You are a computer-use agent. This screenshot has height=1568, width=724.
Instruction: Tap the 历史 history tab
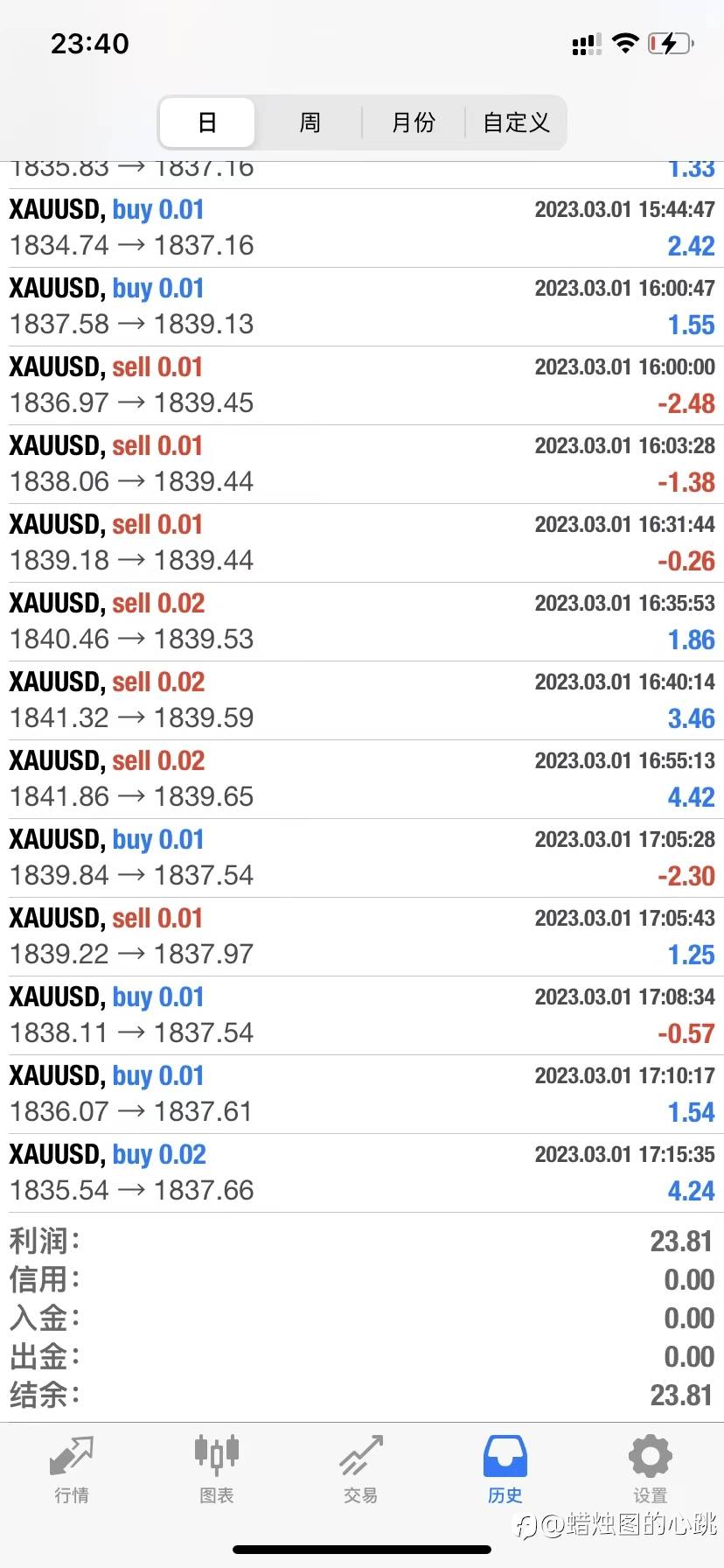coord(505,1469)
